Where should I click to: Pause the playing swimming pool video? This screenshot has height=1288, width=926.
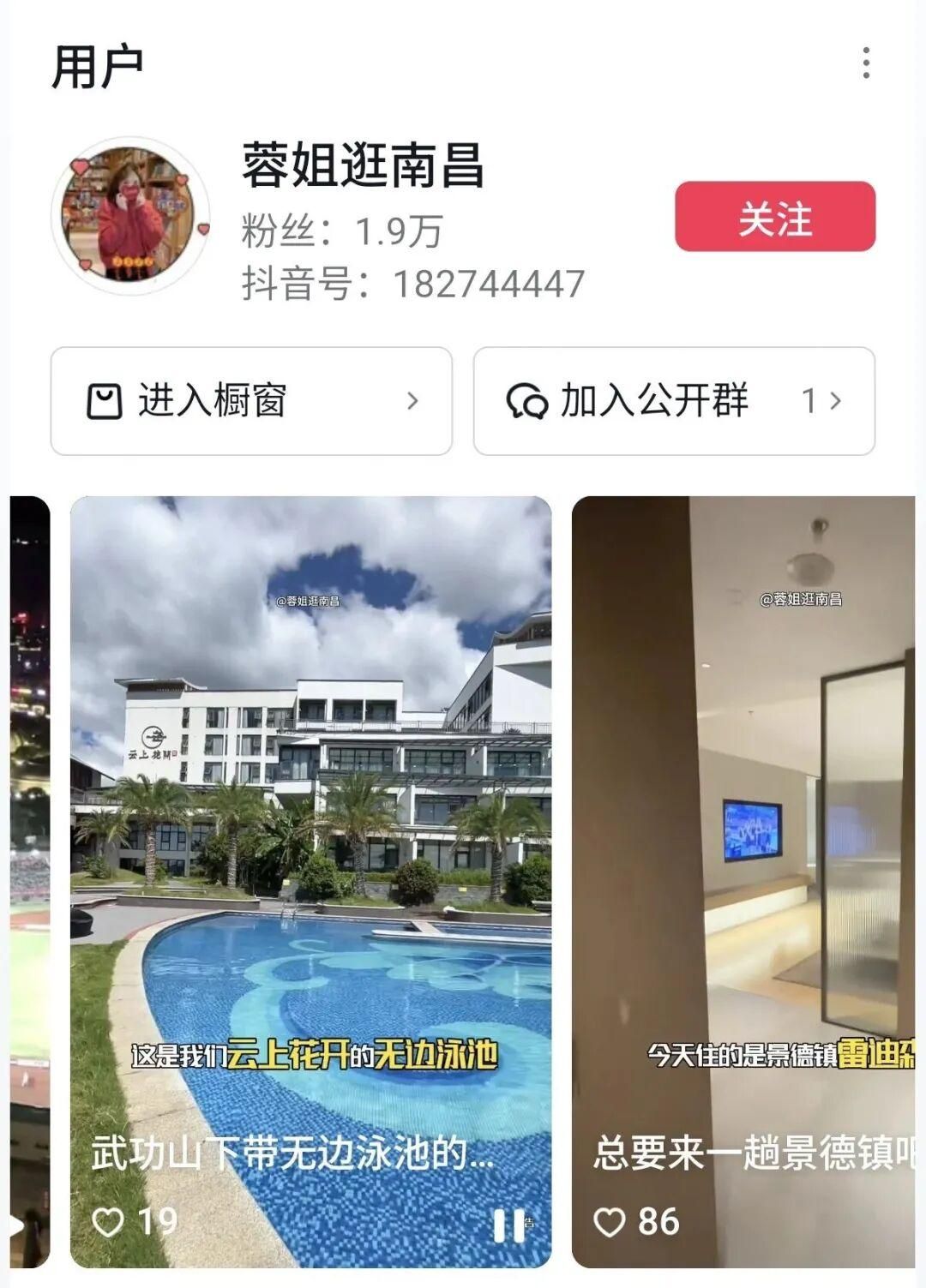tap(508, 1225)
